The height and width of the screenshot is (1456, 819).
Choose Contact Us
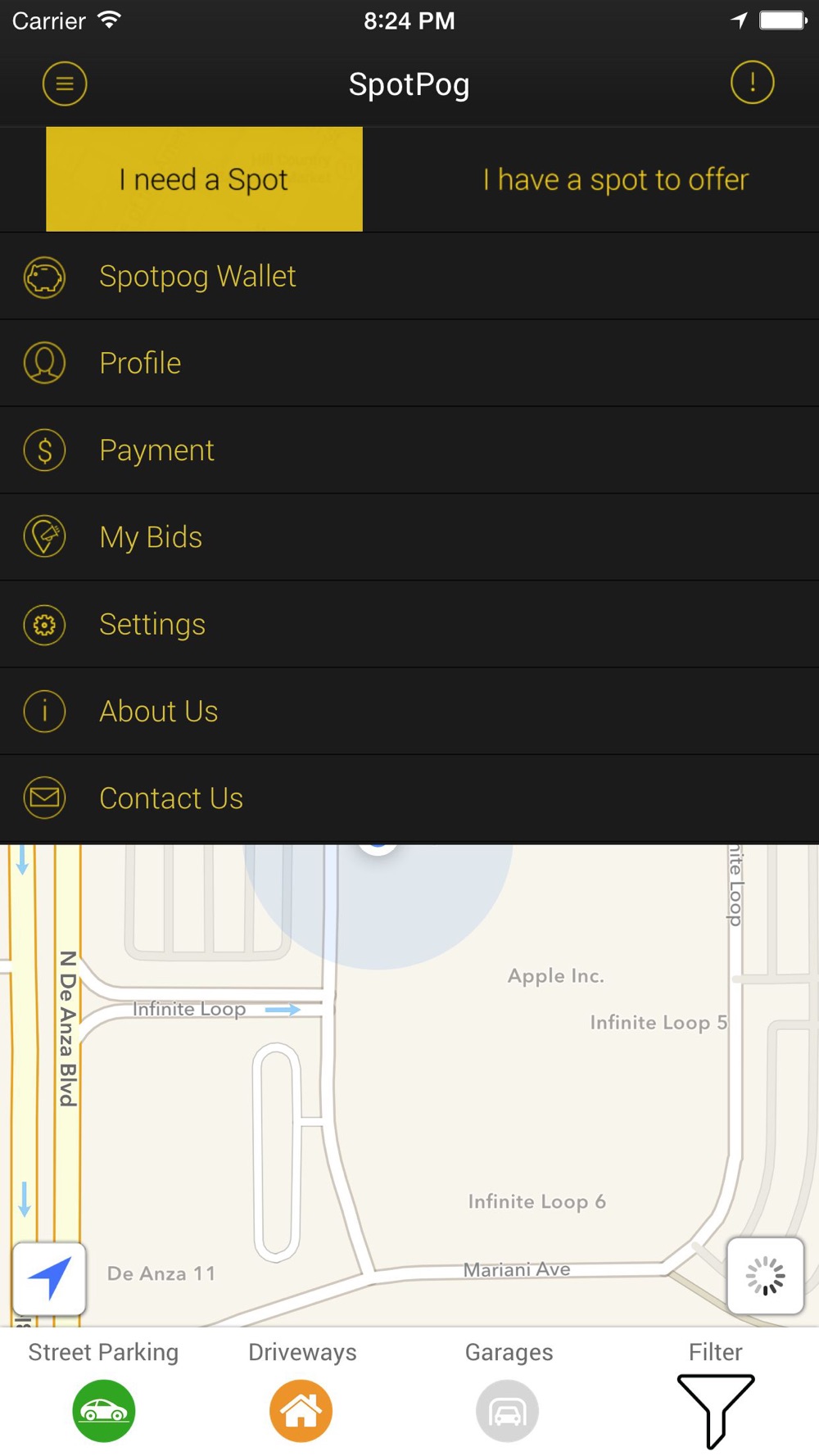(409, 798)
